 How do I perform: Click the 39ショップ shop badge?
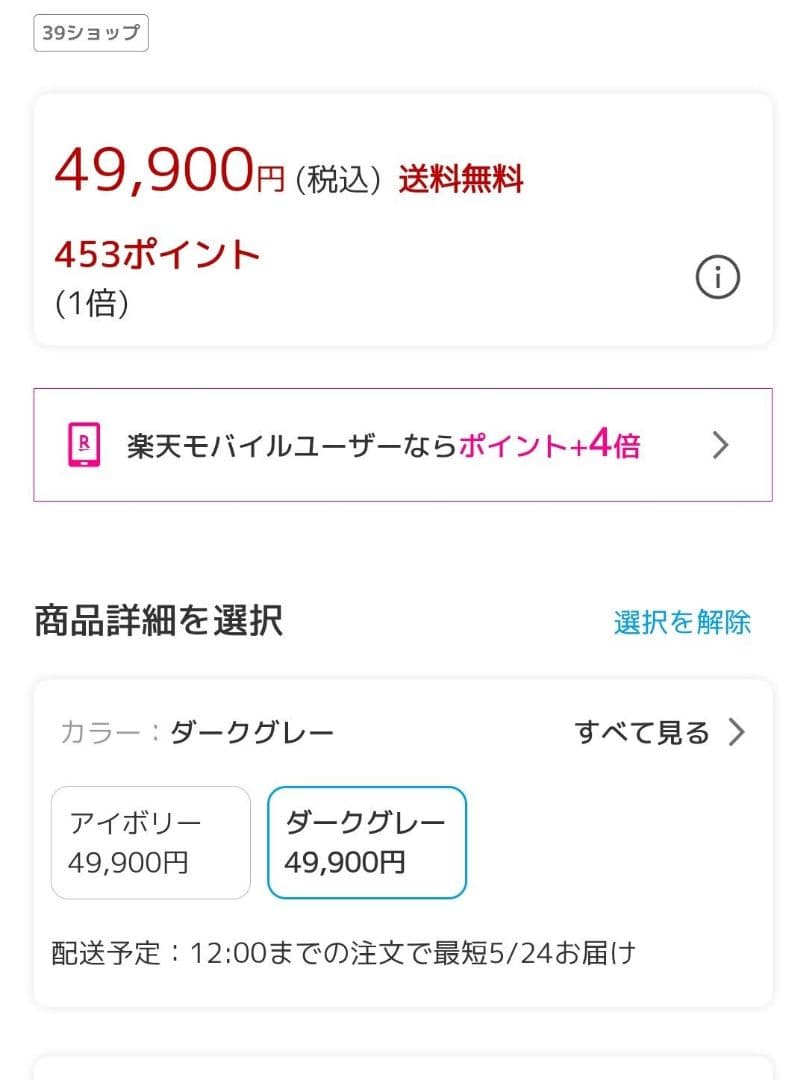pyautogui.click(x=90, y=32)
